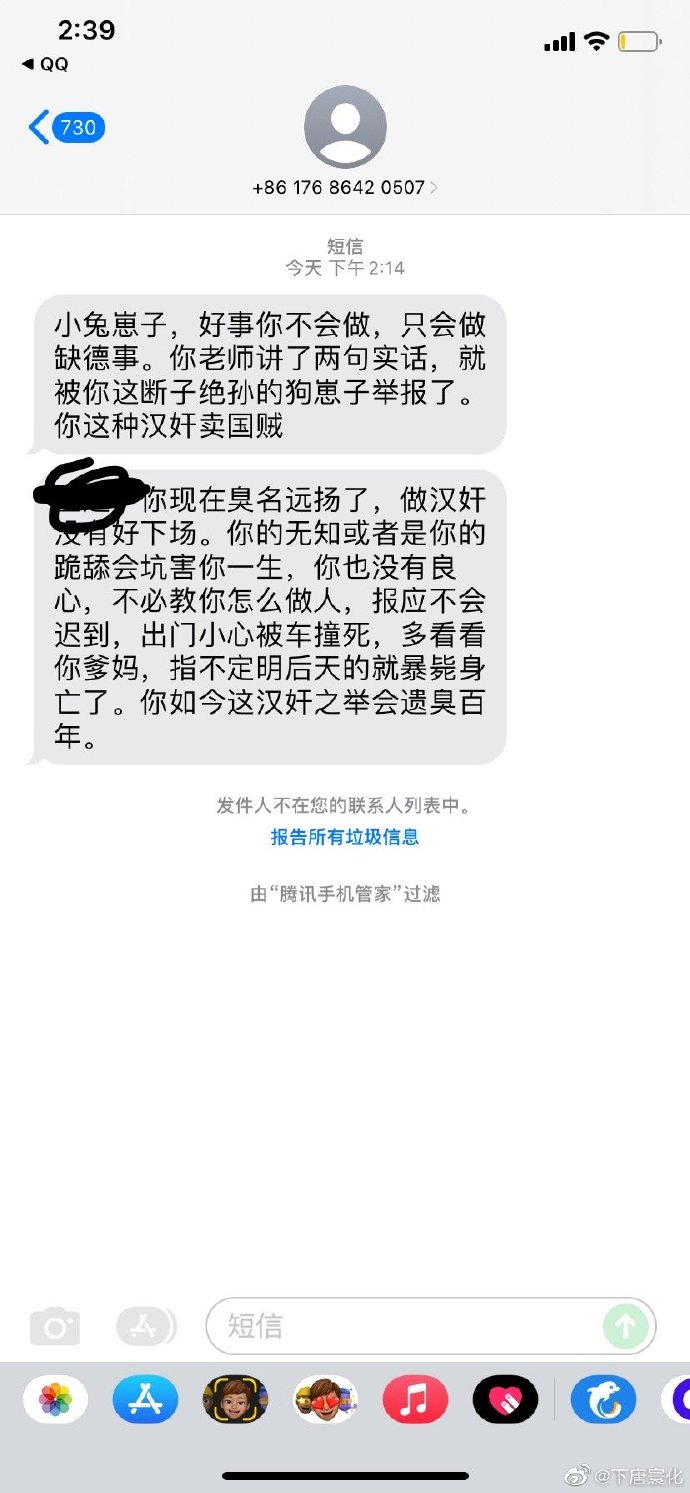Open the Photos iMessage app

coord(55,1399)
